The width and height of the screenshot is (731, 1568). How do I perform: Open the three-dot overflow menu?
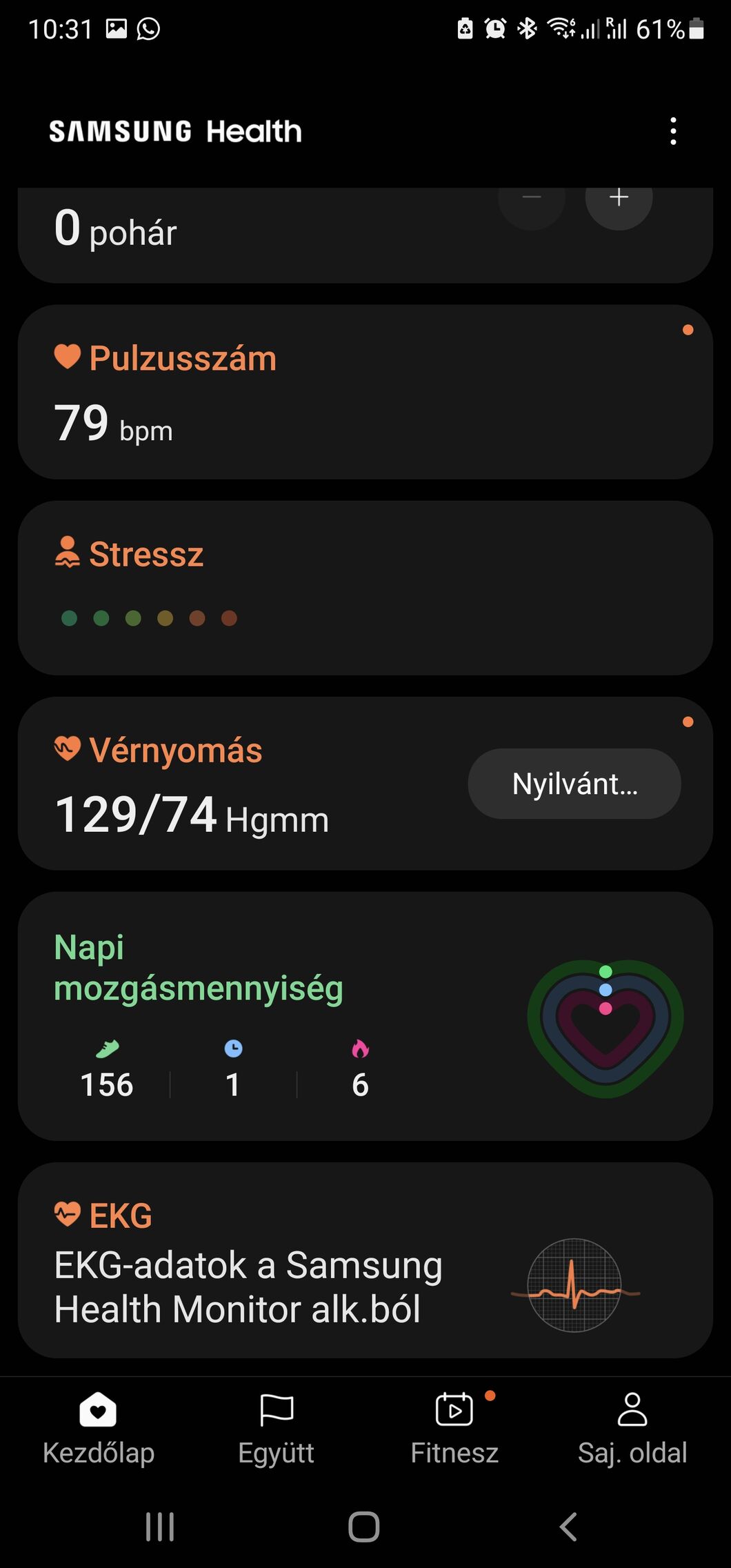coord(673,131)
